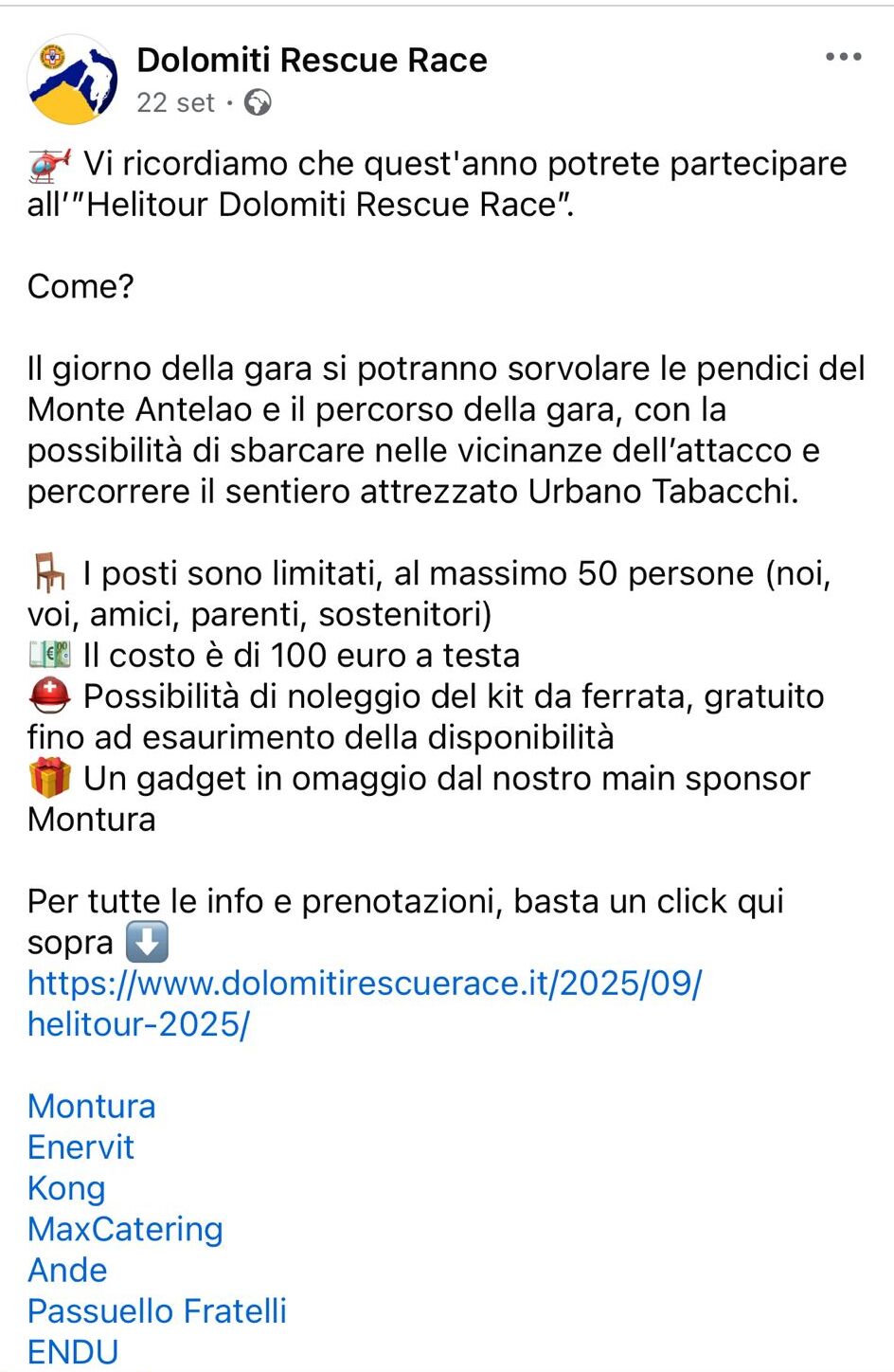The image size is (894, 1372).
Task: Go to the MaxCatering page
Action: 125,1229
